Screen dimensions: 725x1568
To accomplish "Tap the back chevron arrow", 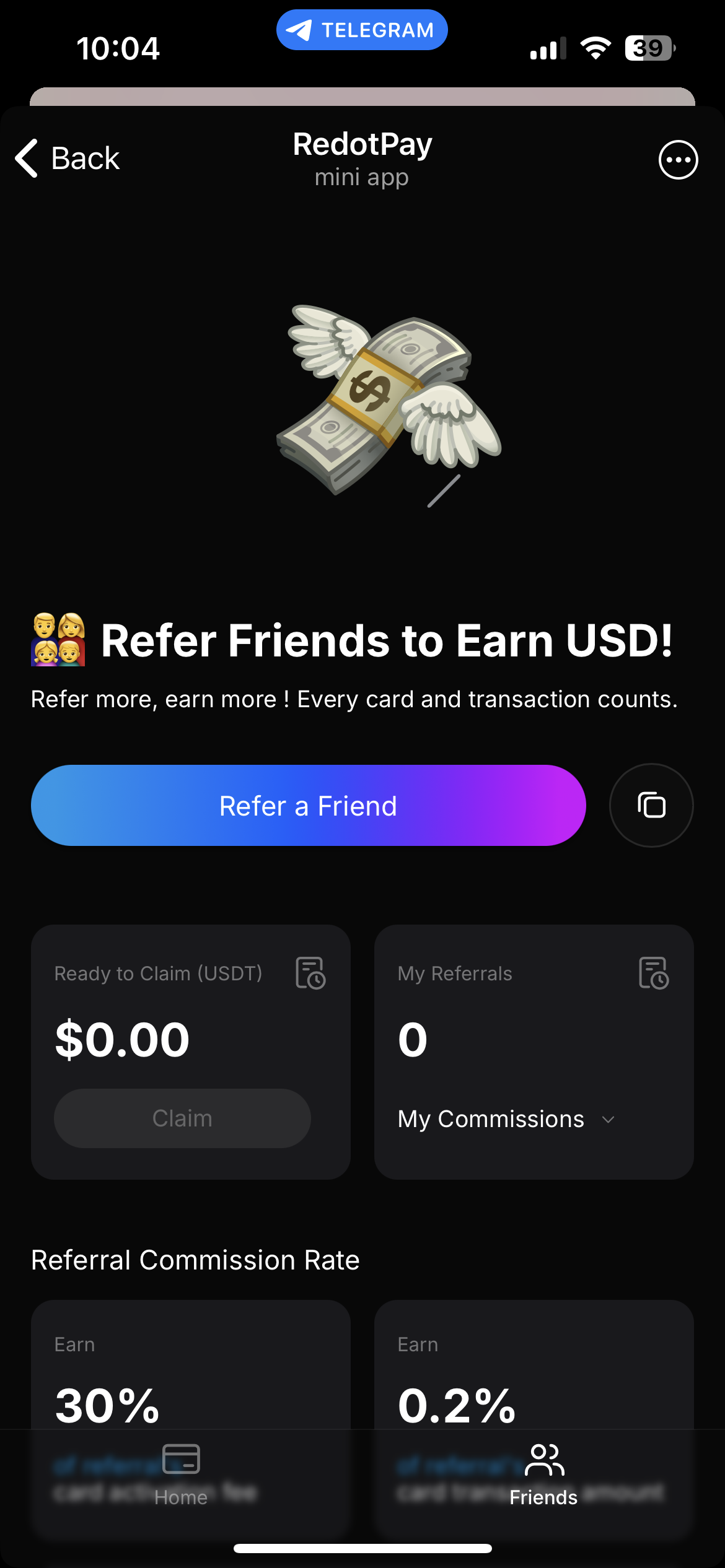I will pos(25,159).
